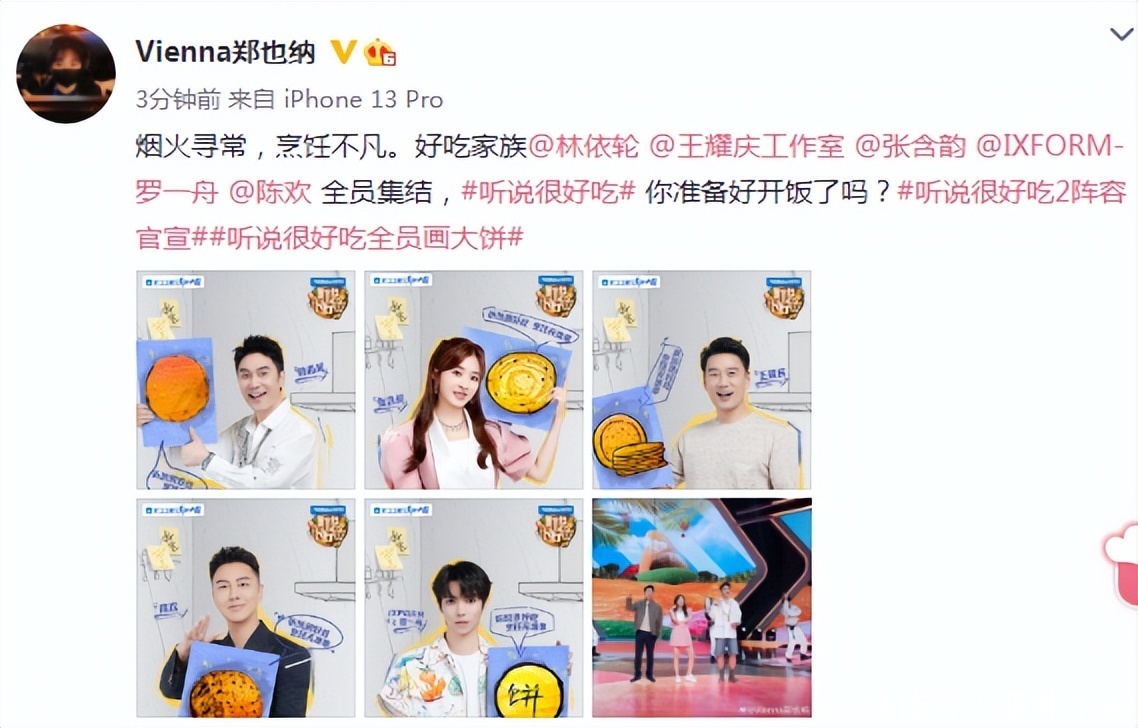This screenshot has height=728, width=1138.
Task: View photo of woman in pink jacket
Action: coord(474,380)
